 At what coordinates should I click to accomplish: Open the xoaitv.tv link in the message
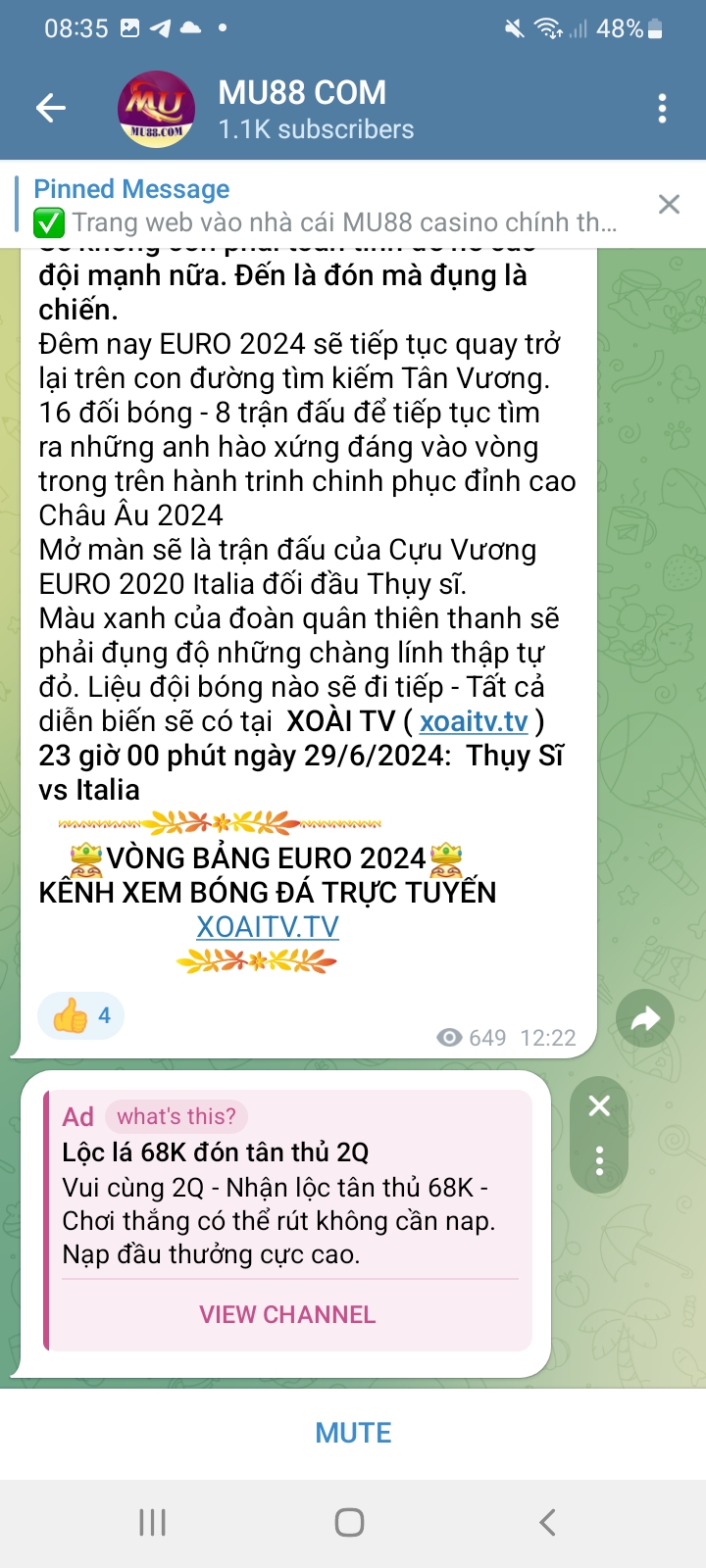click(474, 721)
